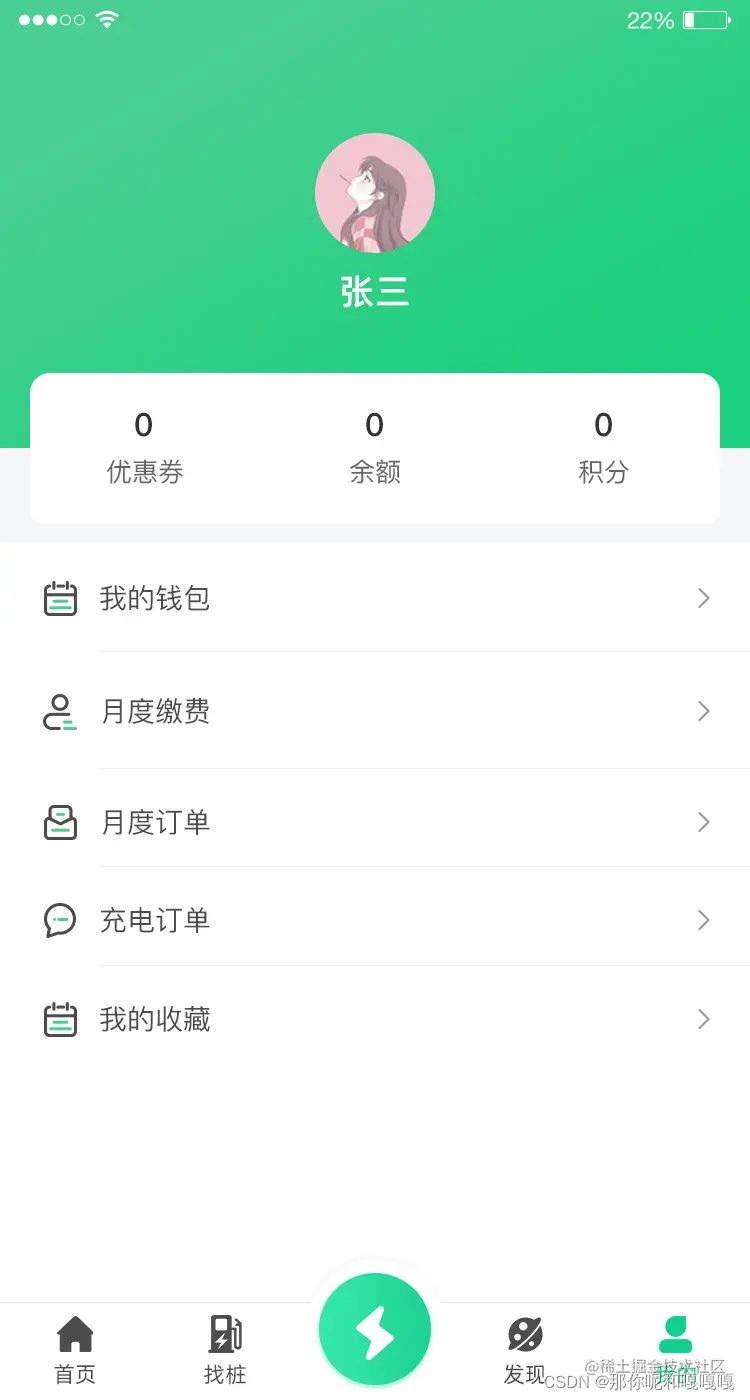
Task: Tap the center lightning charge button
Action: pyautogui.click(x=375, y=1330)
